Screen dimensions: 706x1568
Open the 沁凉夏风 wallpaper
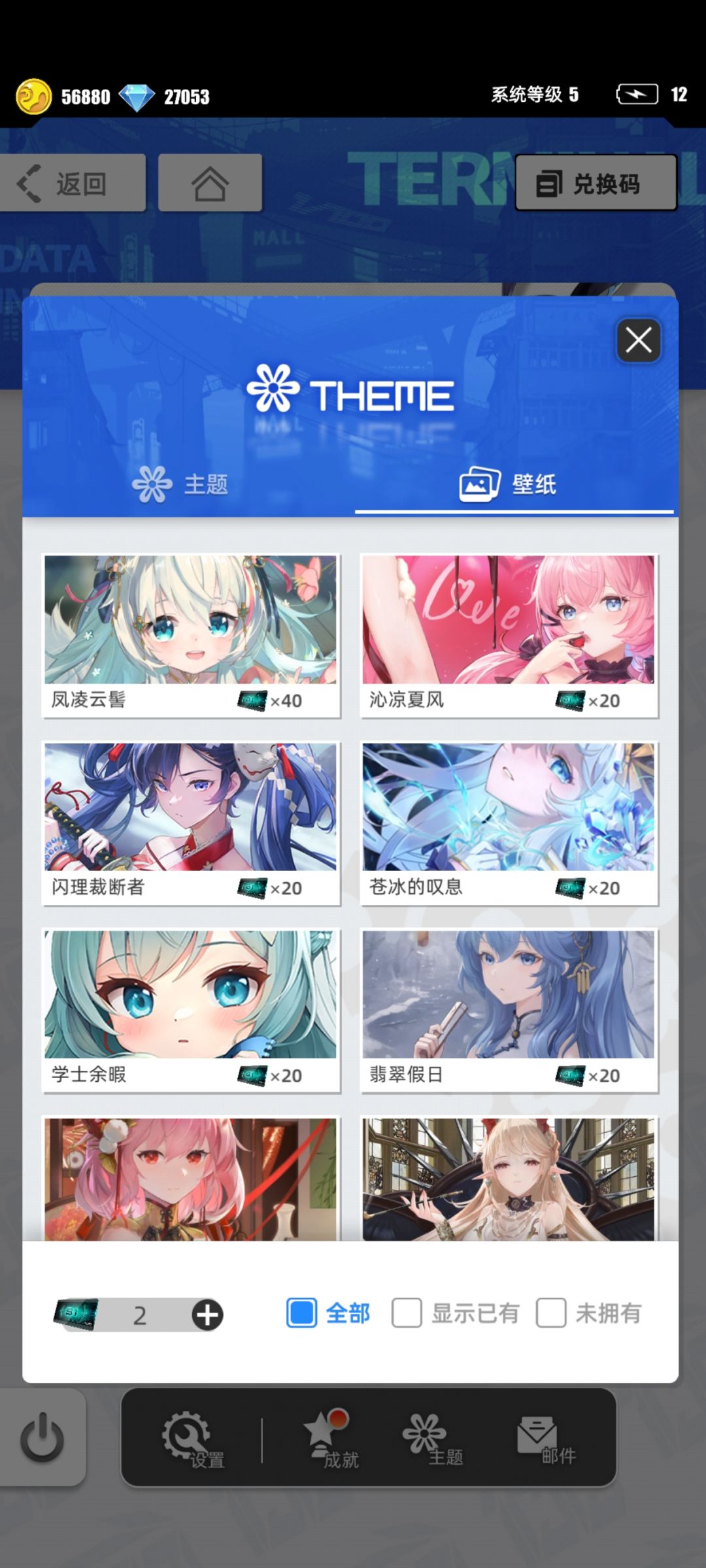click(509, 636)
